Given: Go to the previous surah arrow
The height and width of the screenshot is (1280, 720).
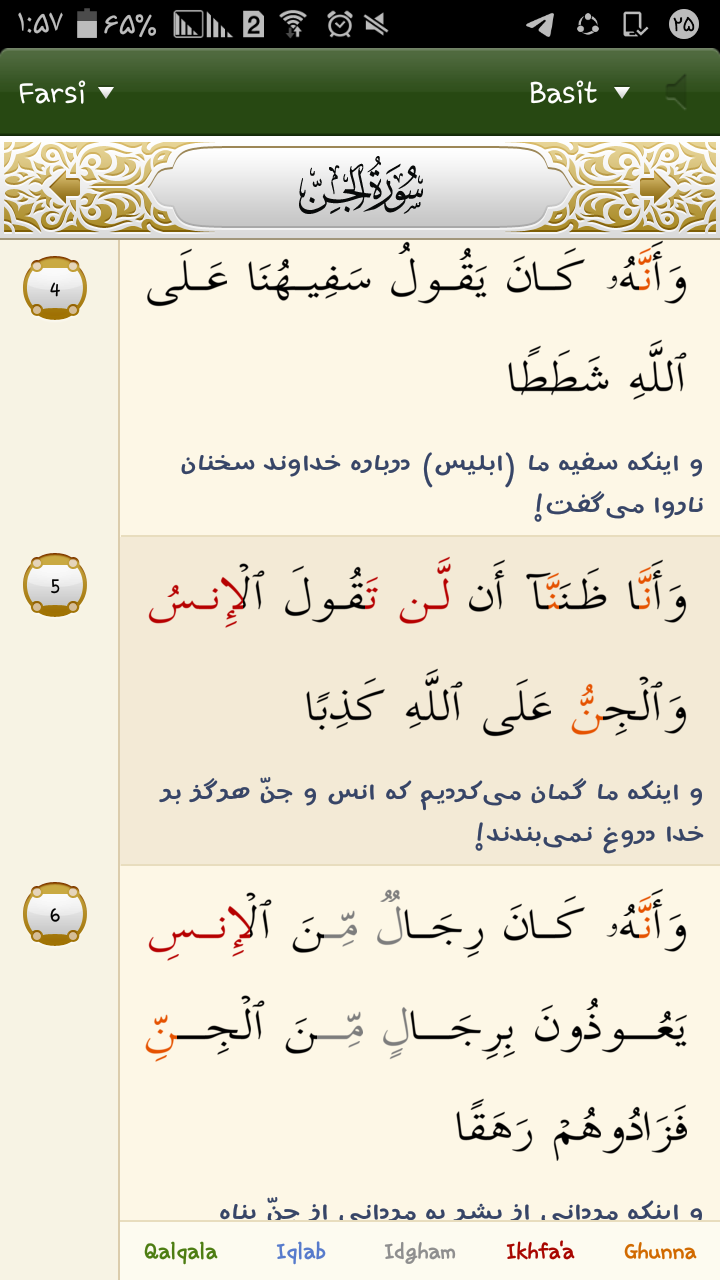Looking at the screenshot, I should coord(62,187).
